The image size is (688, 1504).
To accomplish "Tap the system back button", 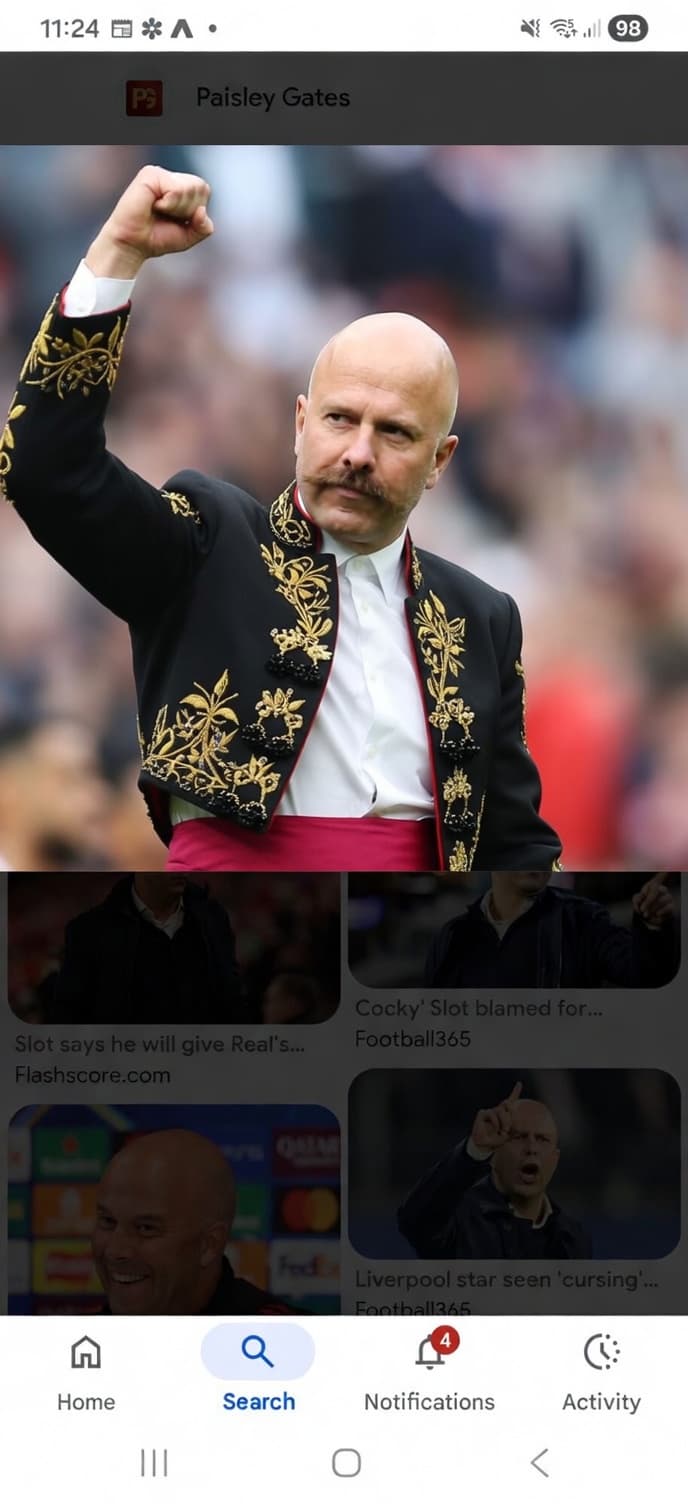I will click(539, 1463).
